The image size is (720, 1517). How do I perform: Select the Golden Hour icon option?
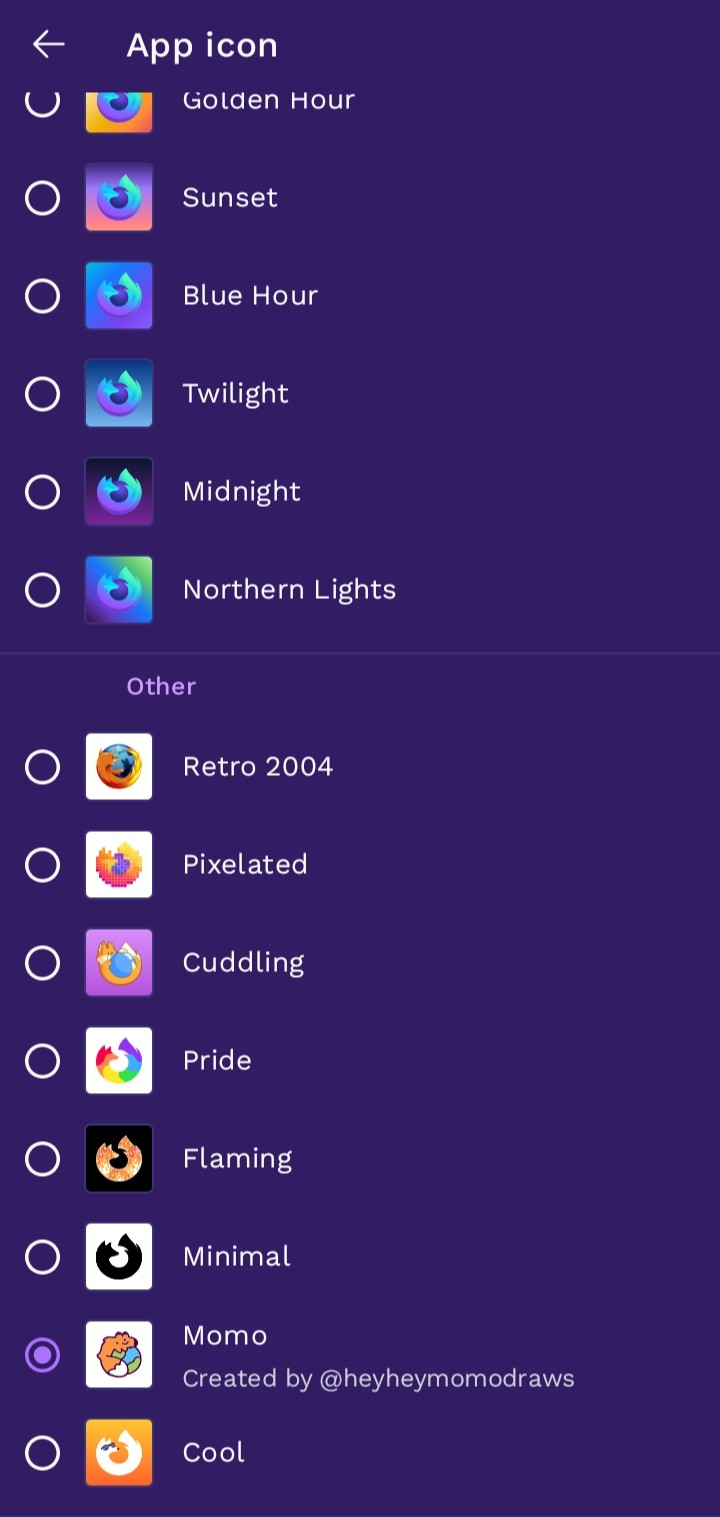click(x=42, y=102)
